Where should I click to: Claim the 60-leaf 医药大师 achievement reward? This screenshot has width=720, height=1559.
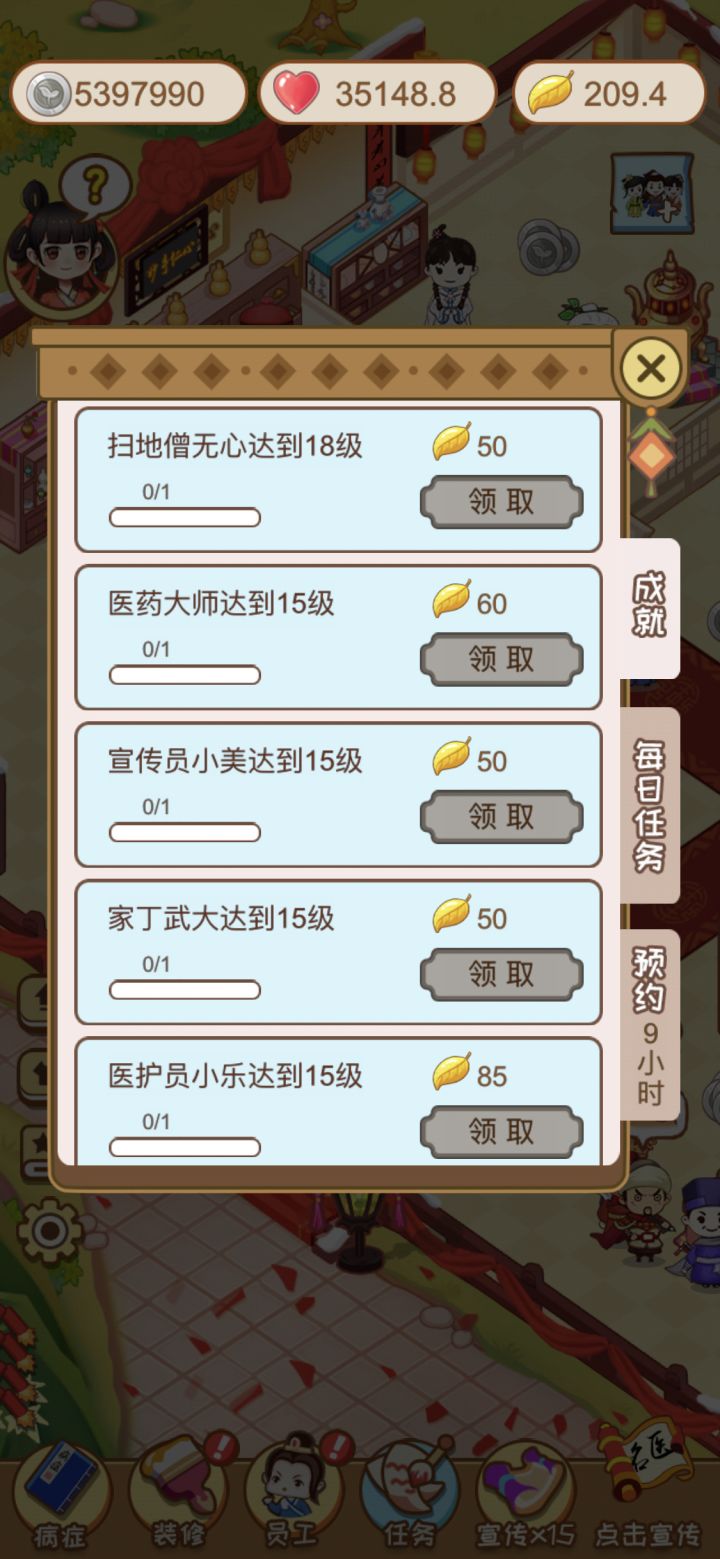(501, 659)
